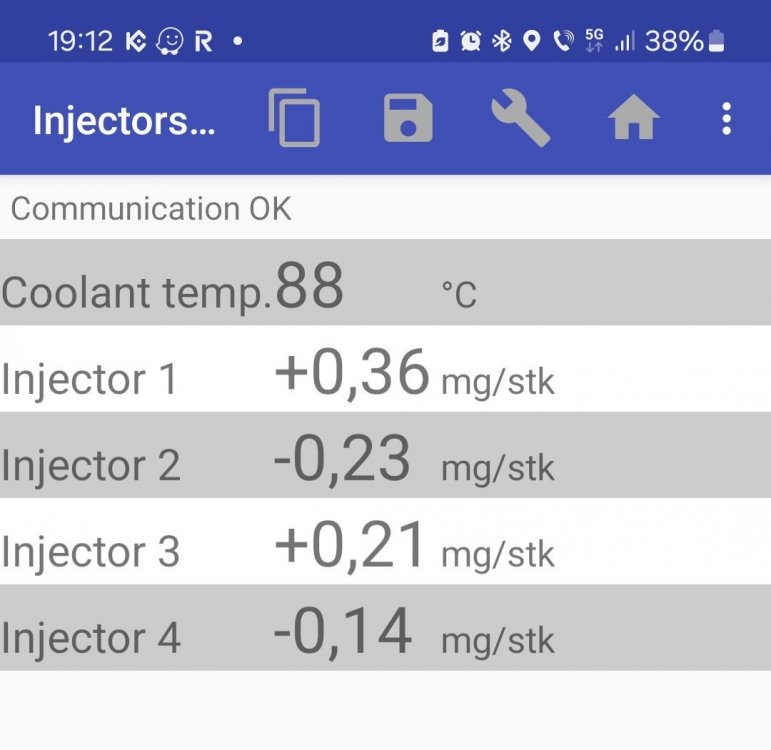
Task: Save the injector data
Action: tap(408, 119)
